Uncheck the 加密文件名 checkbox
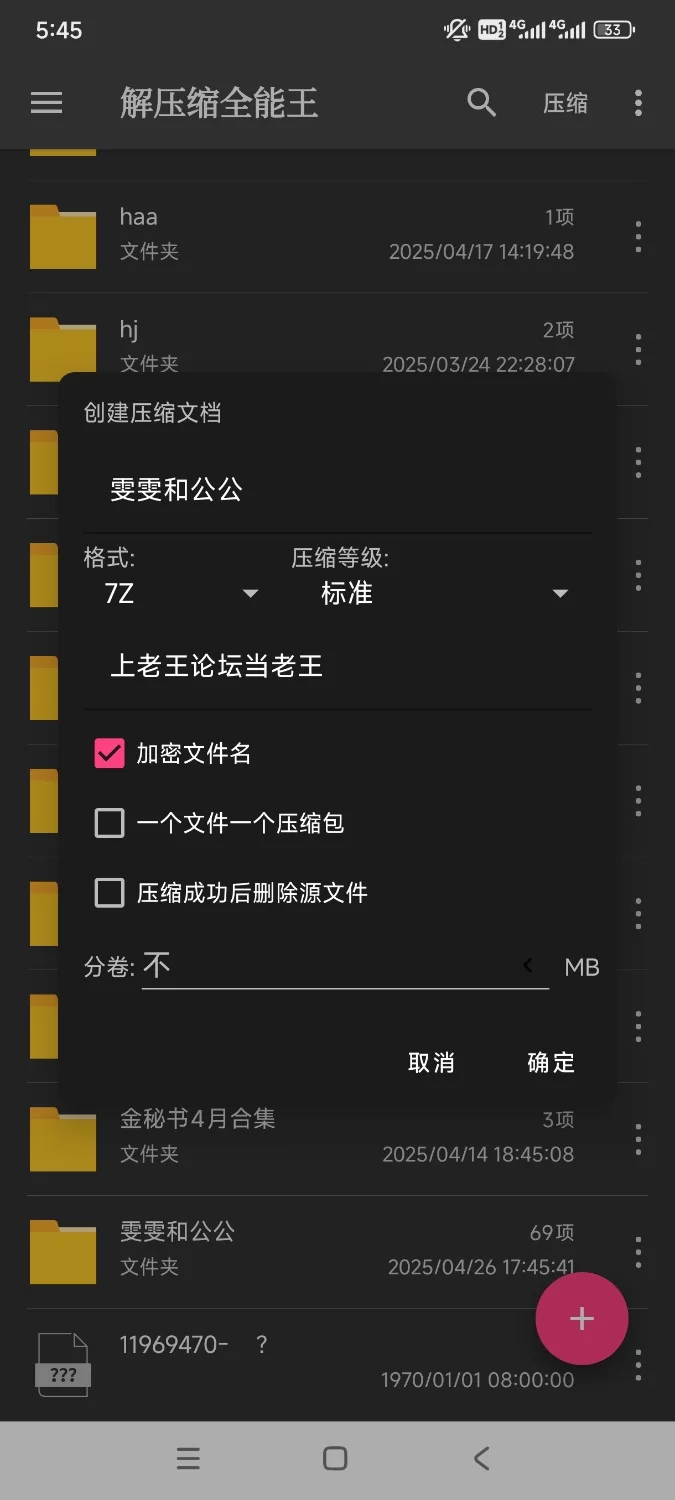 109,753
